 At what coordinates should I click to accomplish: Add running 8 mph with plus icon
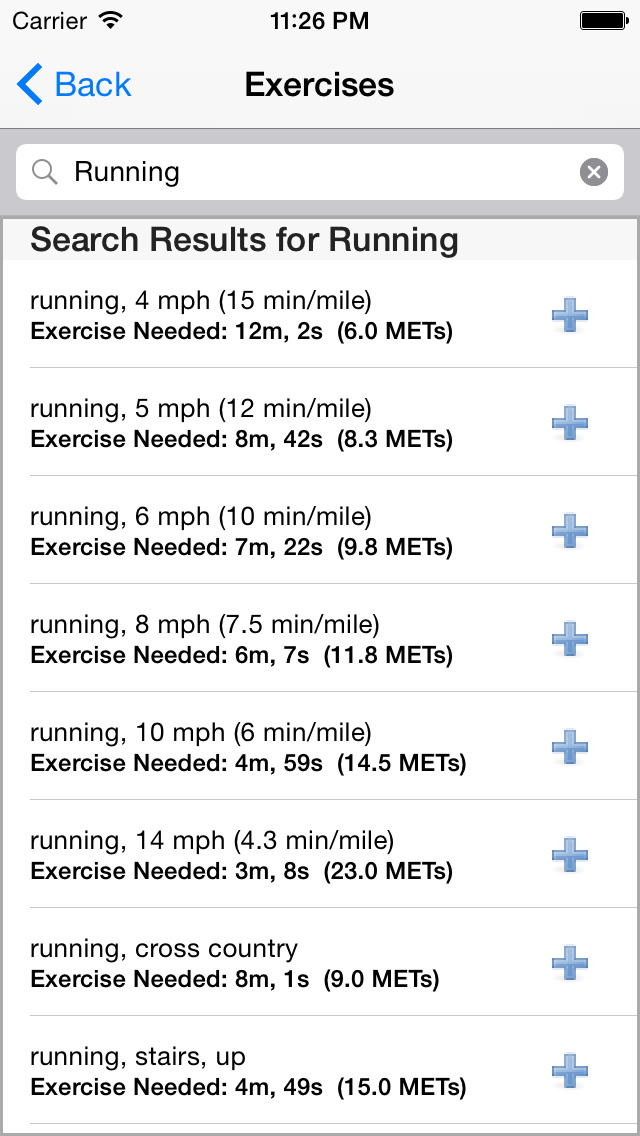click(570, 639)
